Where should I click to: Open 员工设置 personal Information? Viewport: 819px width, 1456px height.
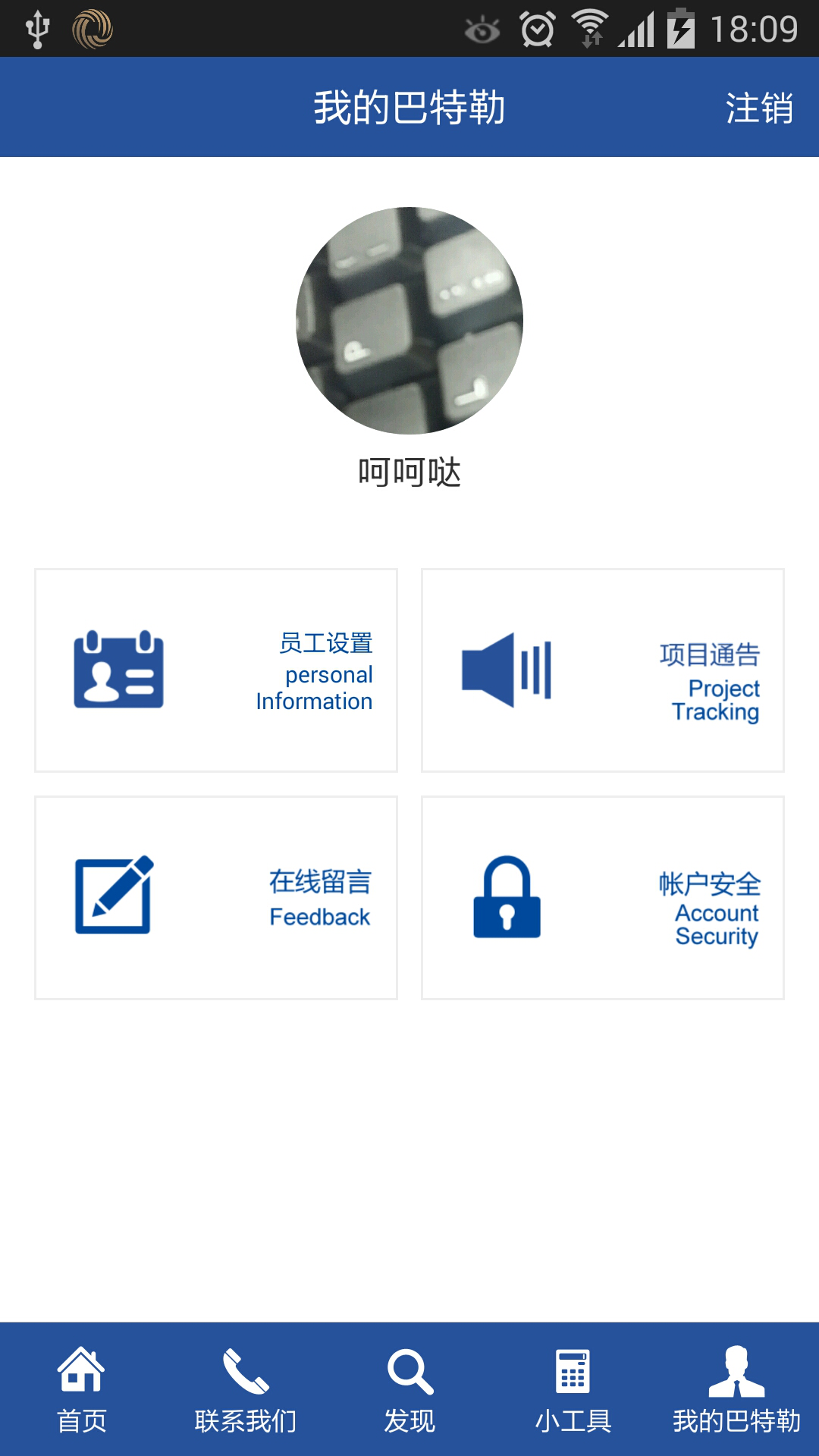(x=216, y=670)
